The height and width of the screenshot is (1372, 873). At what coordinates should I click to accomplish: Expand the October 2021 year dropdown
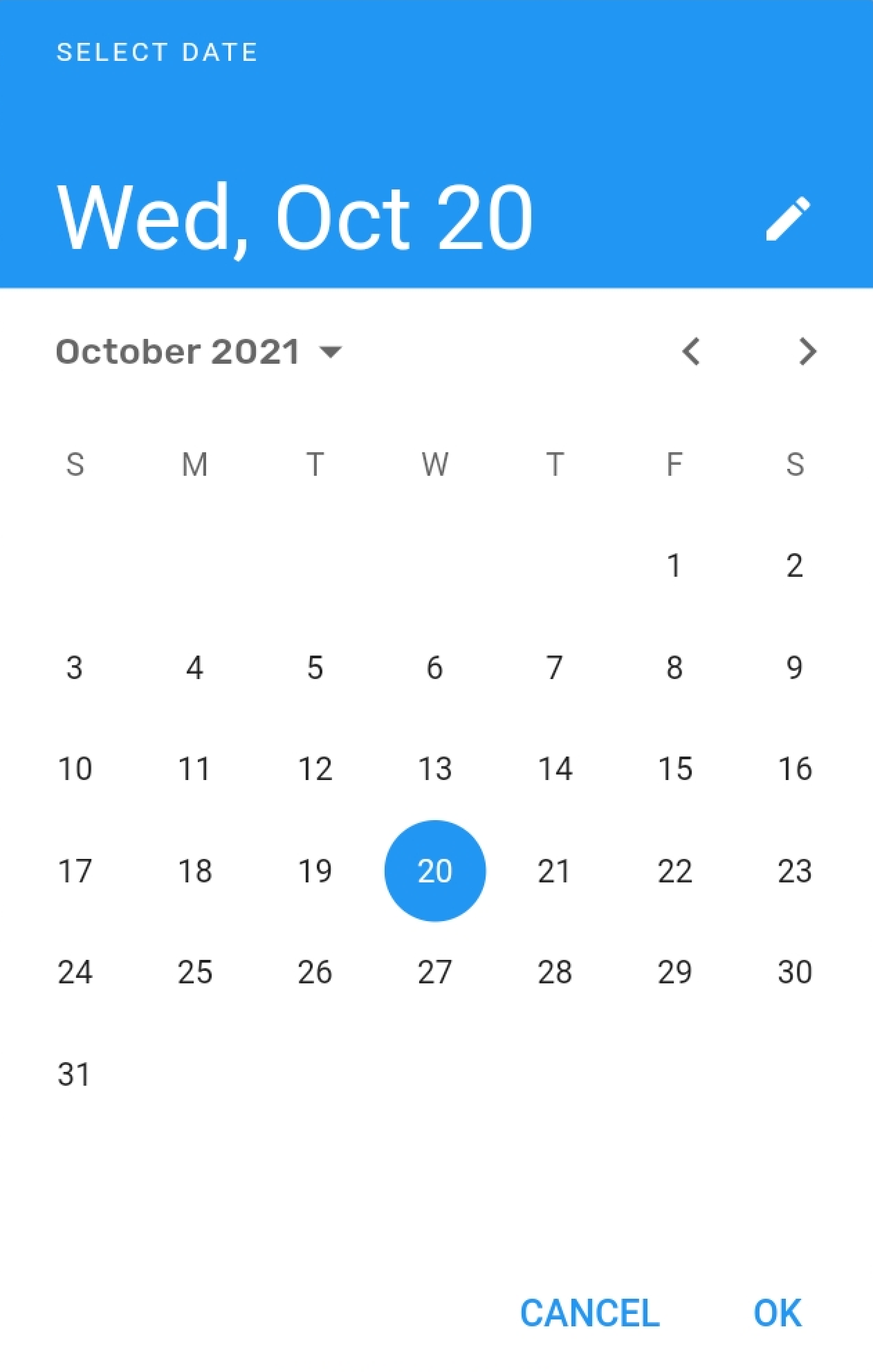coord(199,352)
